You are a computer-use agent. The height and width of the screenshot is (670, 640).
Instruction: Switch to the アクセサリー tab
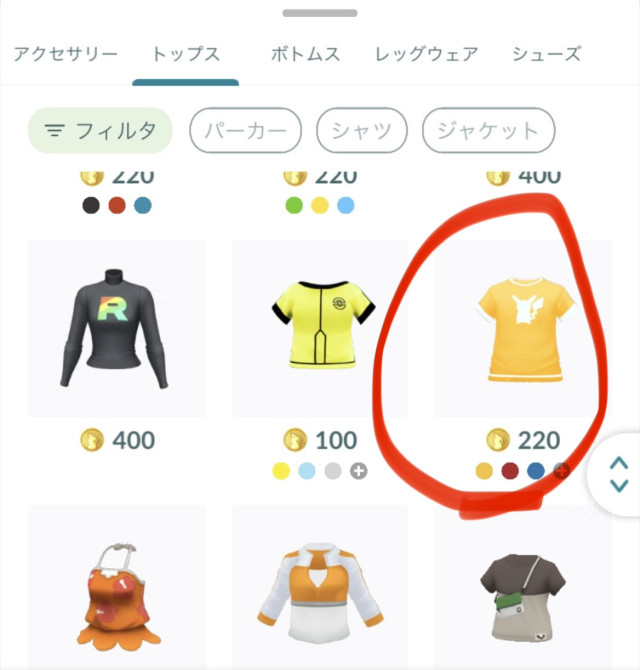[65, 54]
